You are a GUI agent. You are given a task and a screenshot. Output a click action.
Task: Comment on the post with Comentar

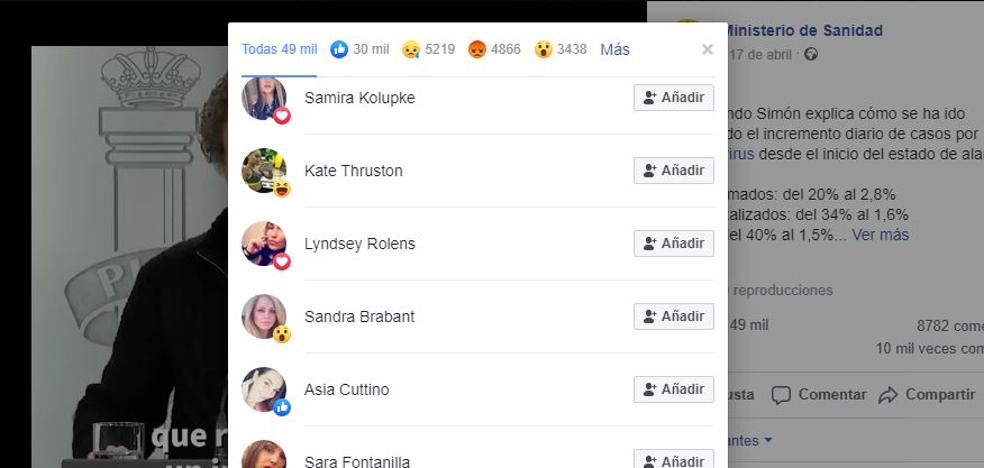[x=819, y=394]
